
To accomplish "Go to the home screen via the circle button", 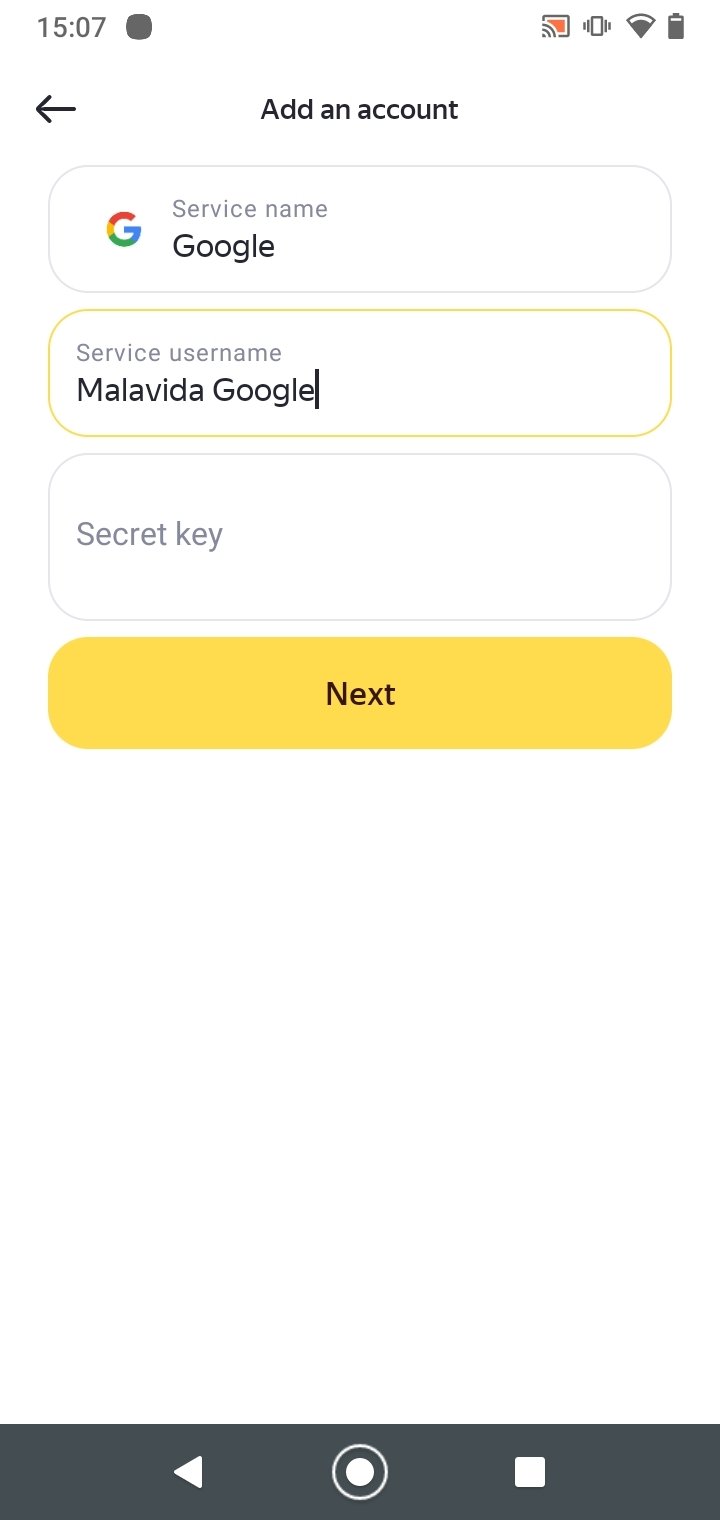I will (360, 1472).
